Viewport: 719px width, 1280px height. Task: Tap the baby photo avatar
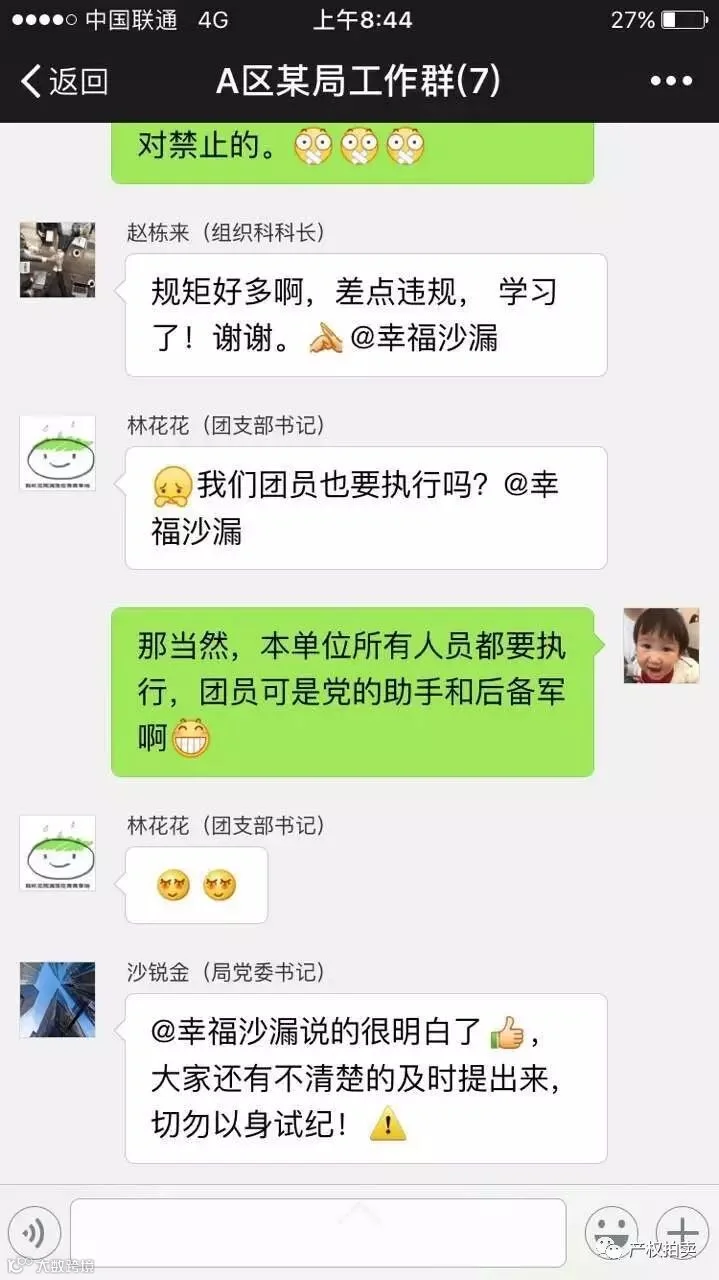pos(661,645)
